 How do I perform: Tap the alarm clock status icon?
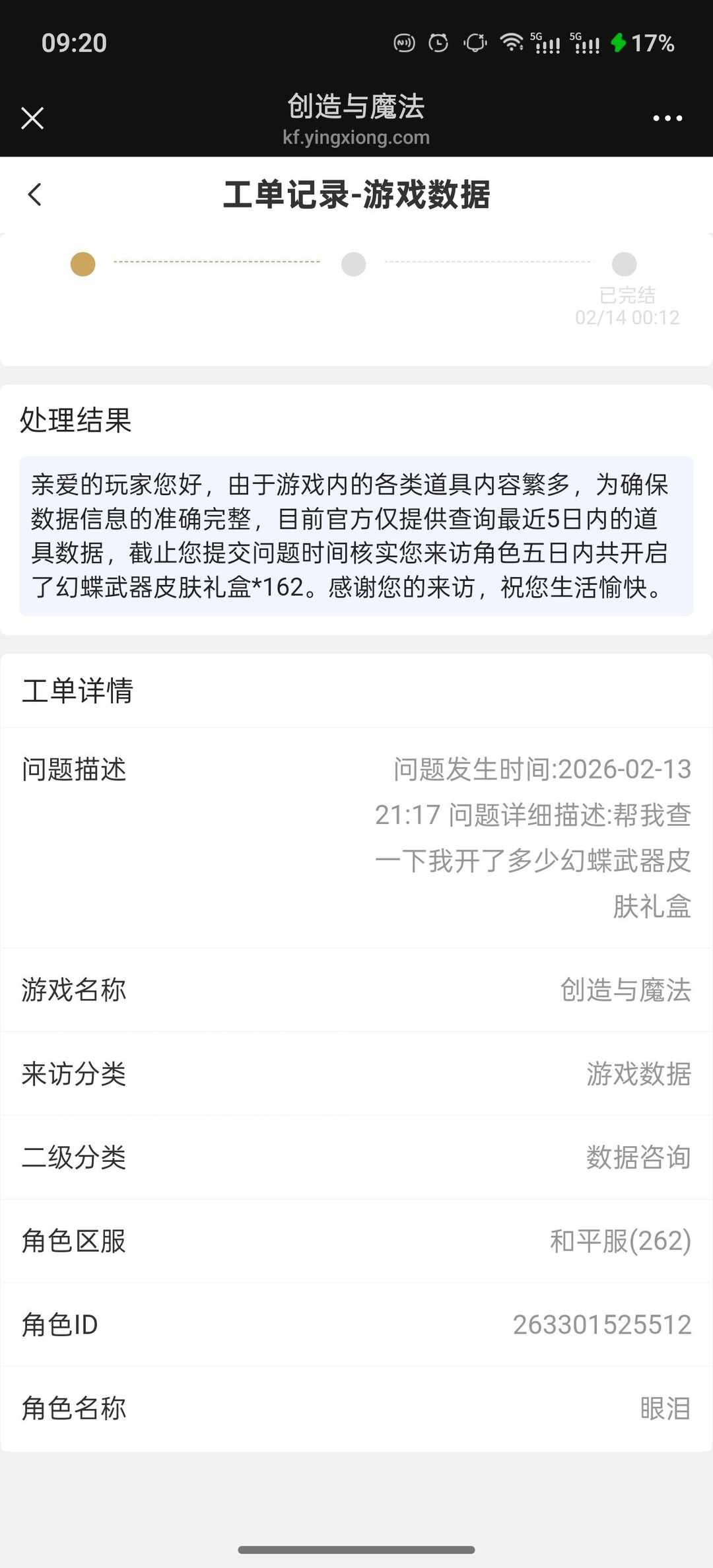pos(439,43)
